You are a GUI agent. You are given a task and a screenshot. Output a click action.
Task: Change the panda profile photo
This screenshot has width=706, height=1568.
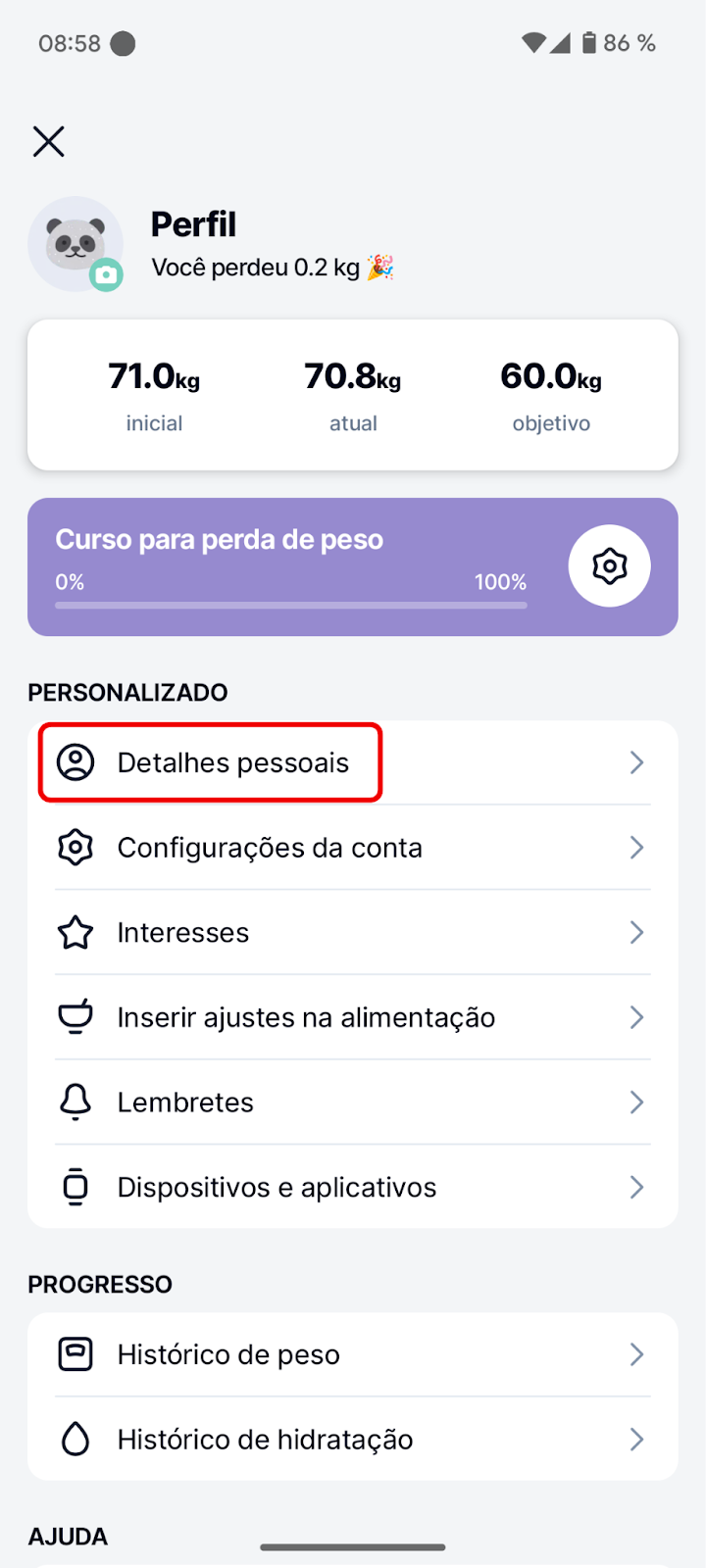click(x=76, y=244)
